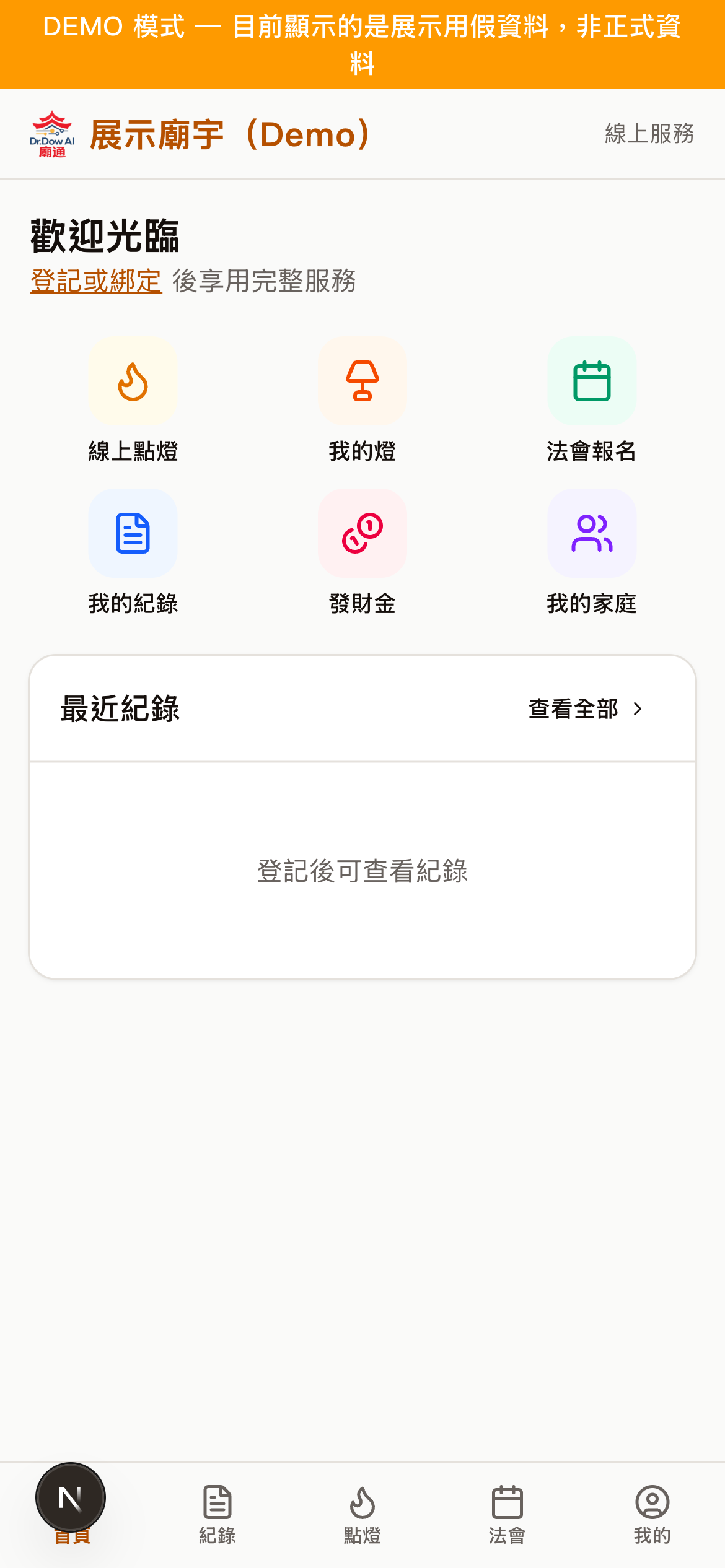Click the 登記或綁定 link

click(96, 281)
